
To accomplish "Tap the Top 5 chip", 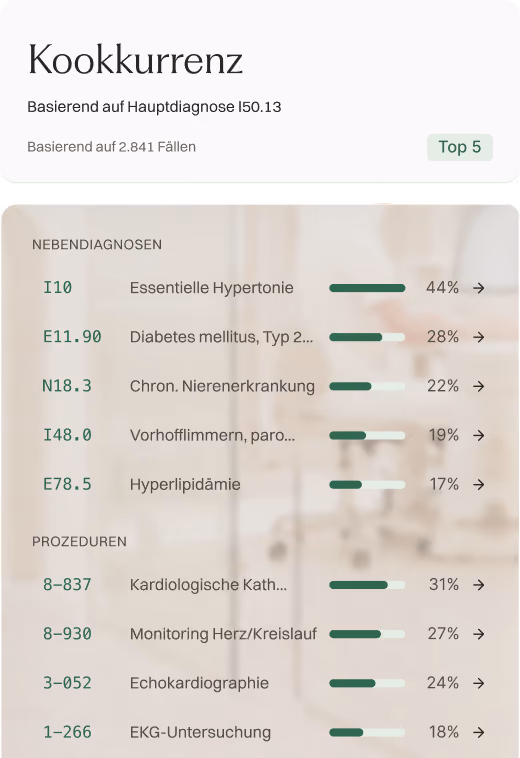I will tap(460, 147).
